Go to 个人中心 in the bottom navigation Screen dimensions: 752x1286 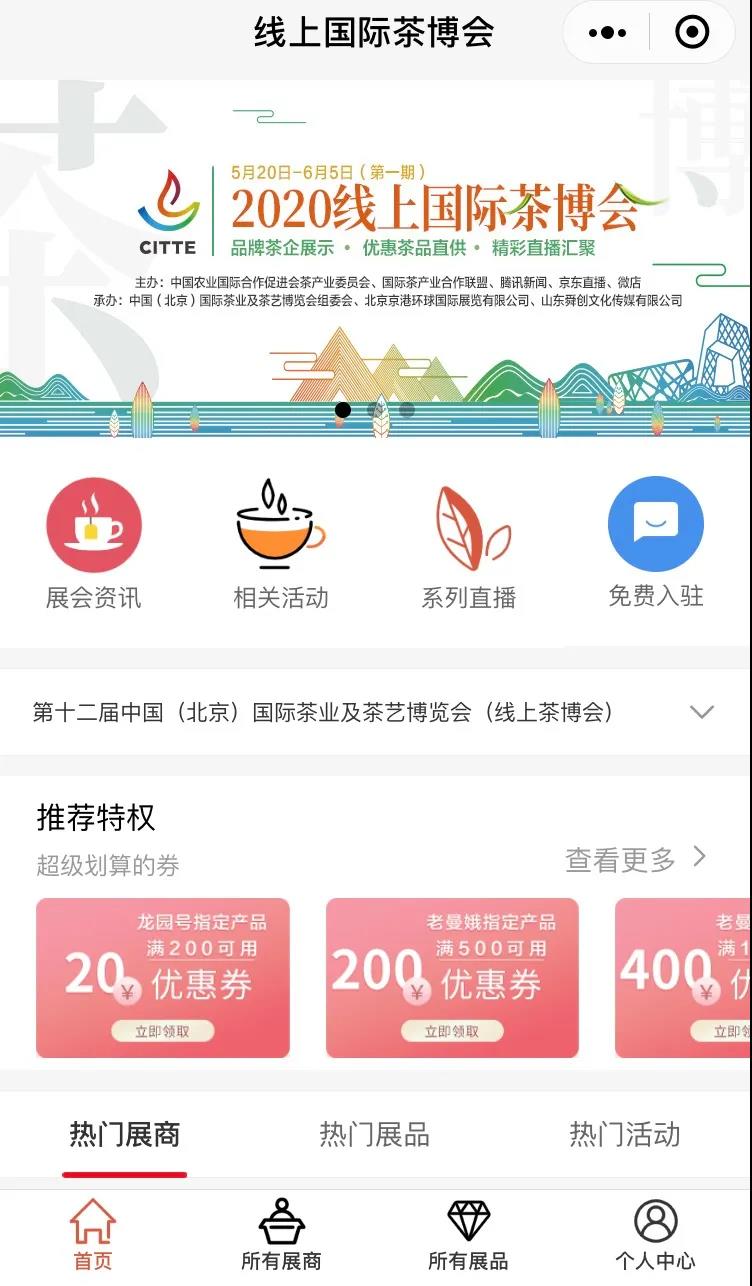656,1236
